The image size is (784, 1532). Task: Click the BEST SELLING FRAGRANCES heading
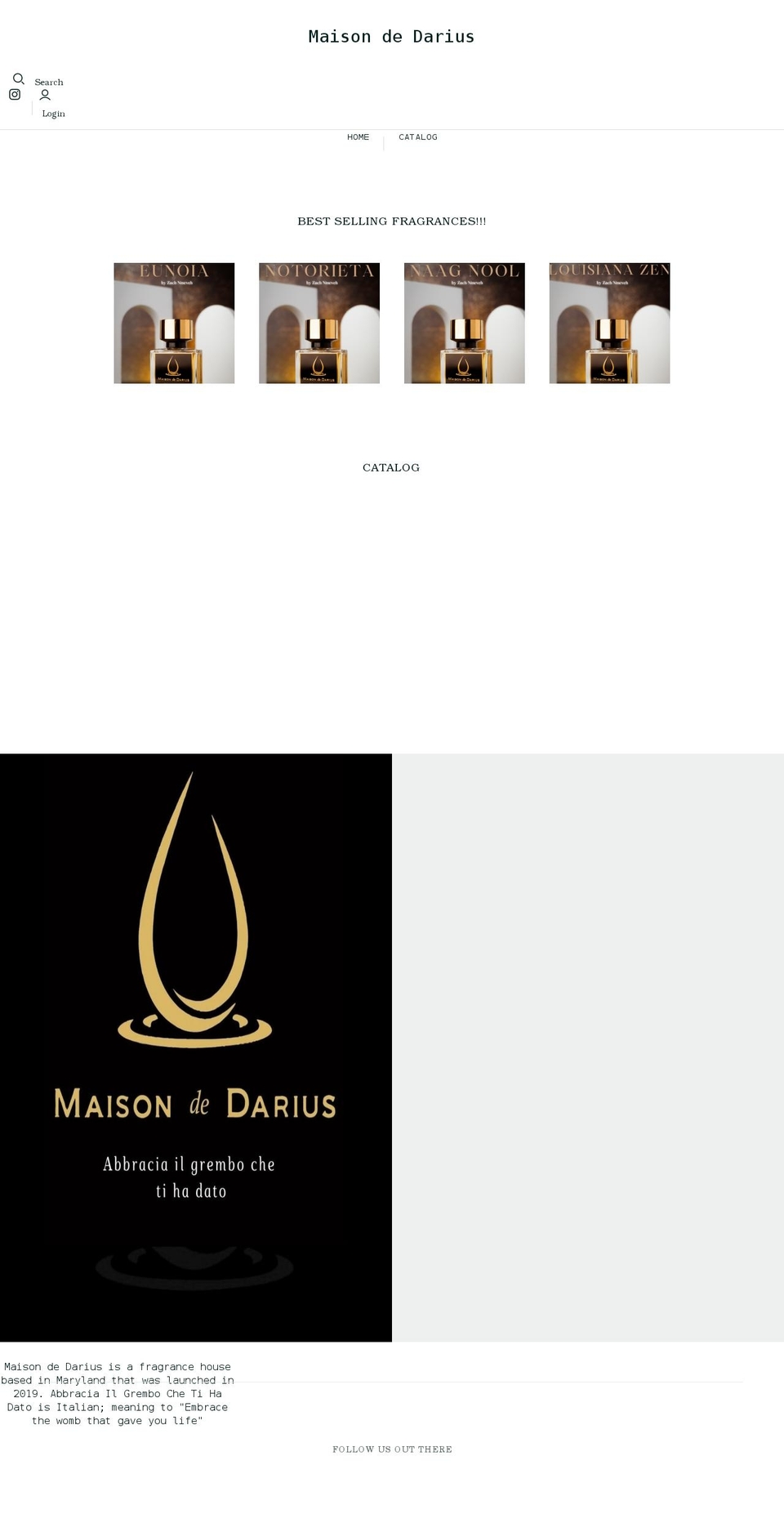click(x=391, y=221)
